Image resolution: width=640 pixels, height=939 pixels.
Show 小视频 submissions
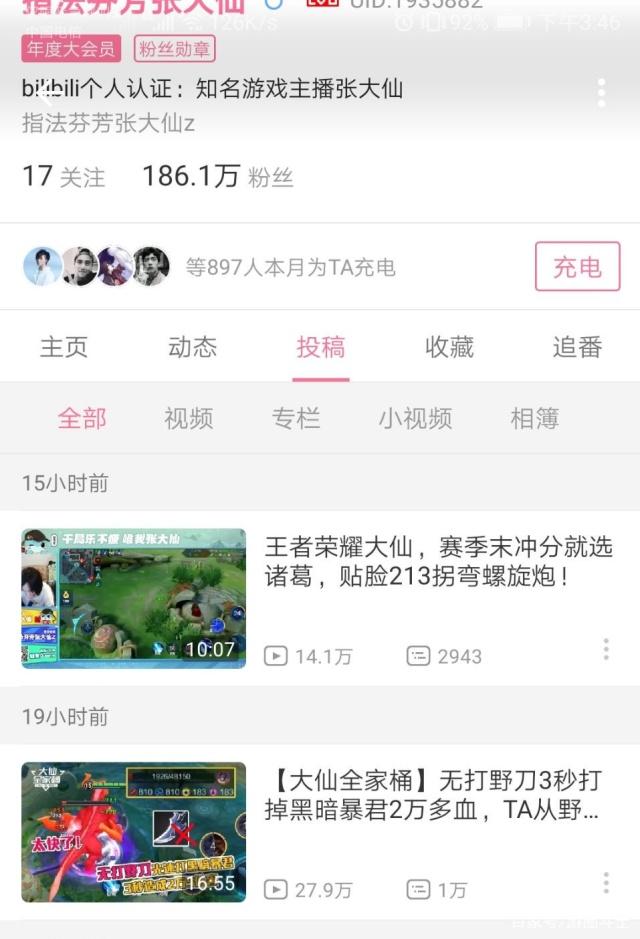[x=415, y=418]
